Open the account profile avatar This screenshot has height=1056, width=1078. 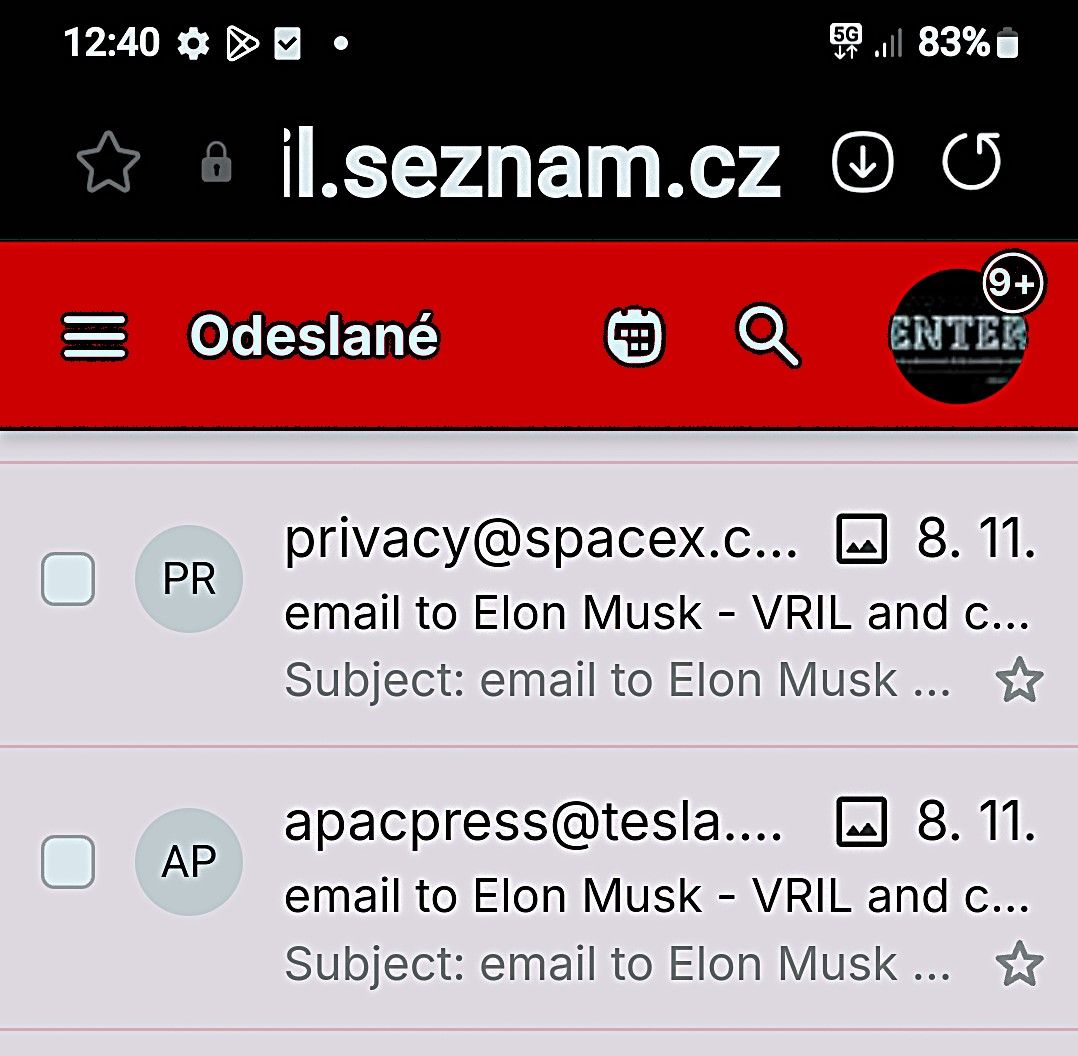[x=958, y=336]
